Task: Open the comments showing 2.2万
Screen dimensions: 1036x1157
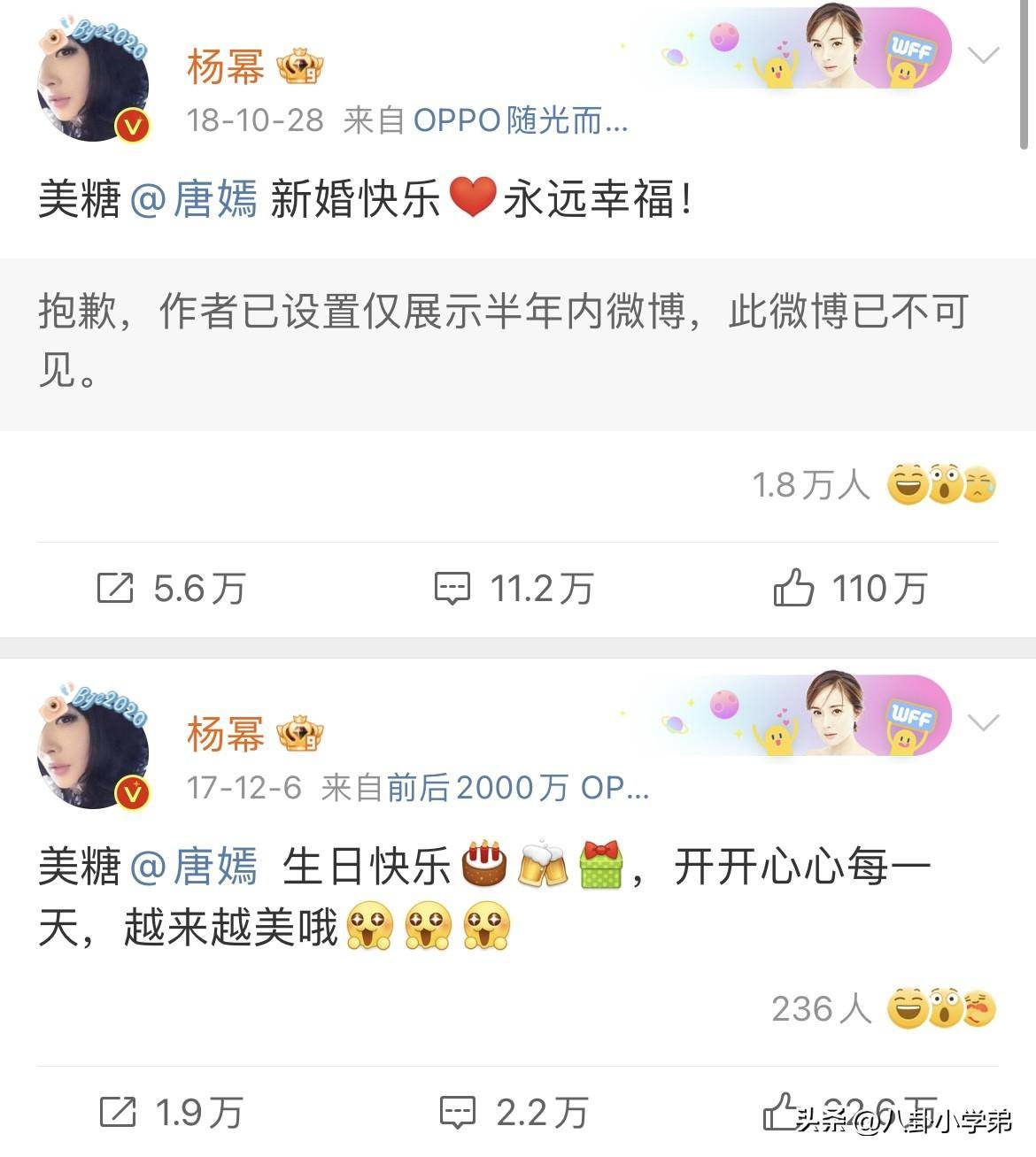Action: [514, 1112]
